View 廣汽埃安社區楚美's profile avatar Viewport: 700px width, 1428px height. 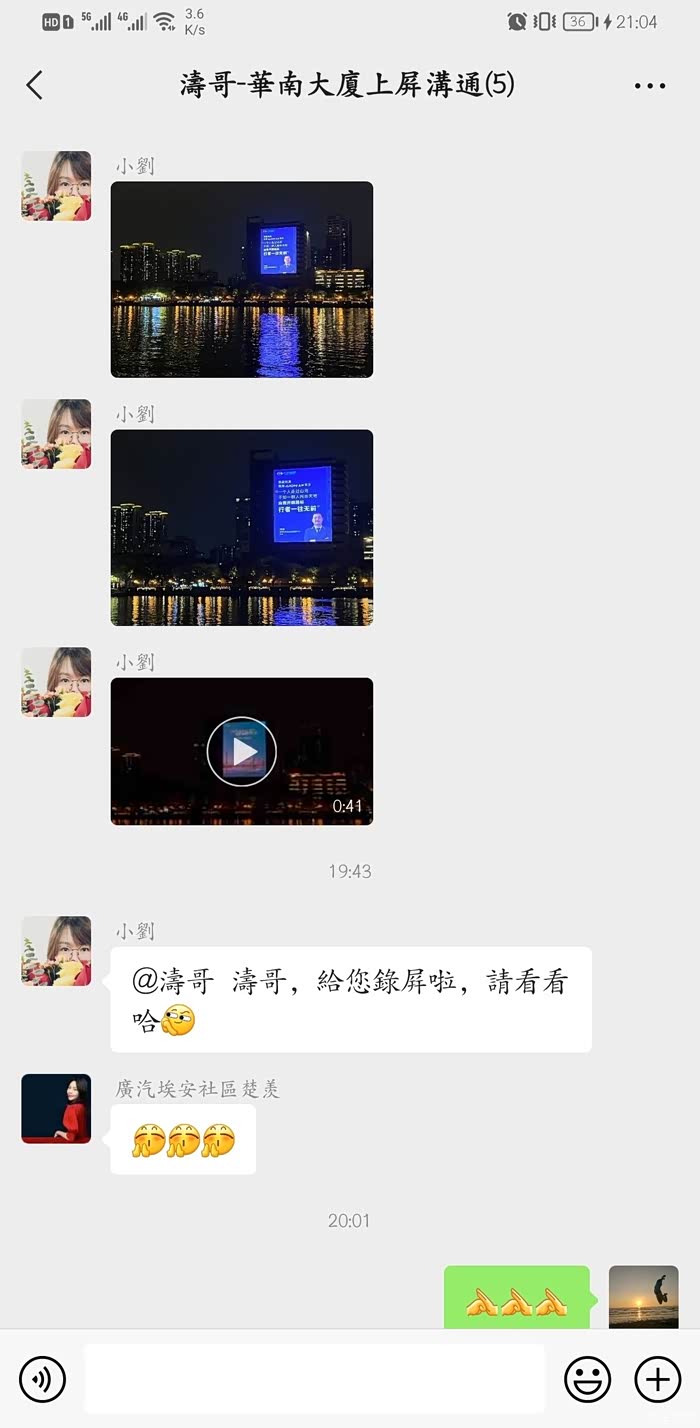[56, 1109]
